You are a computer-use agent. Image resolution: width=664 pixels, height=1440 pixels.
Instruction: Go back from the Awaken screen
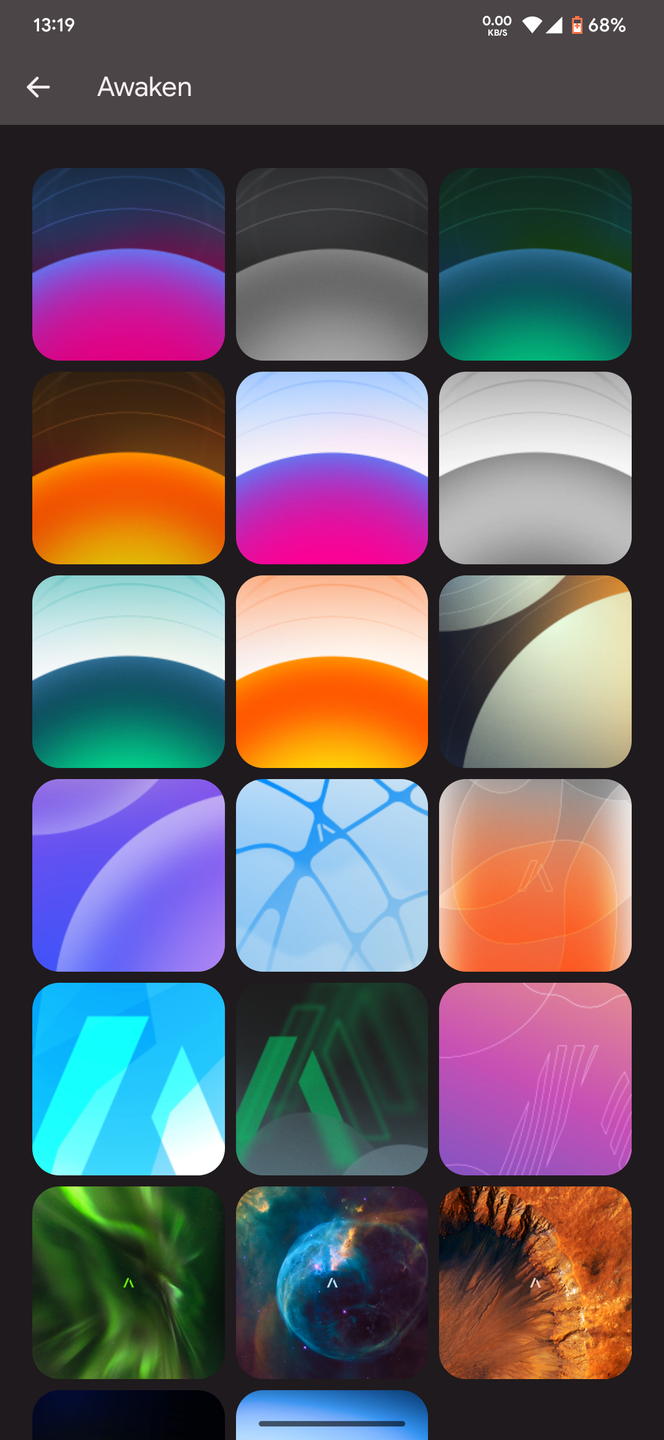[38, 87]
